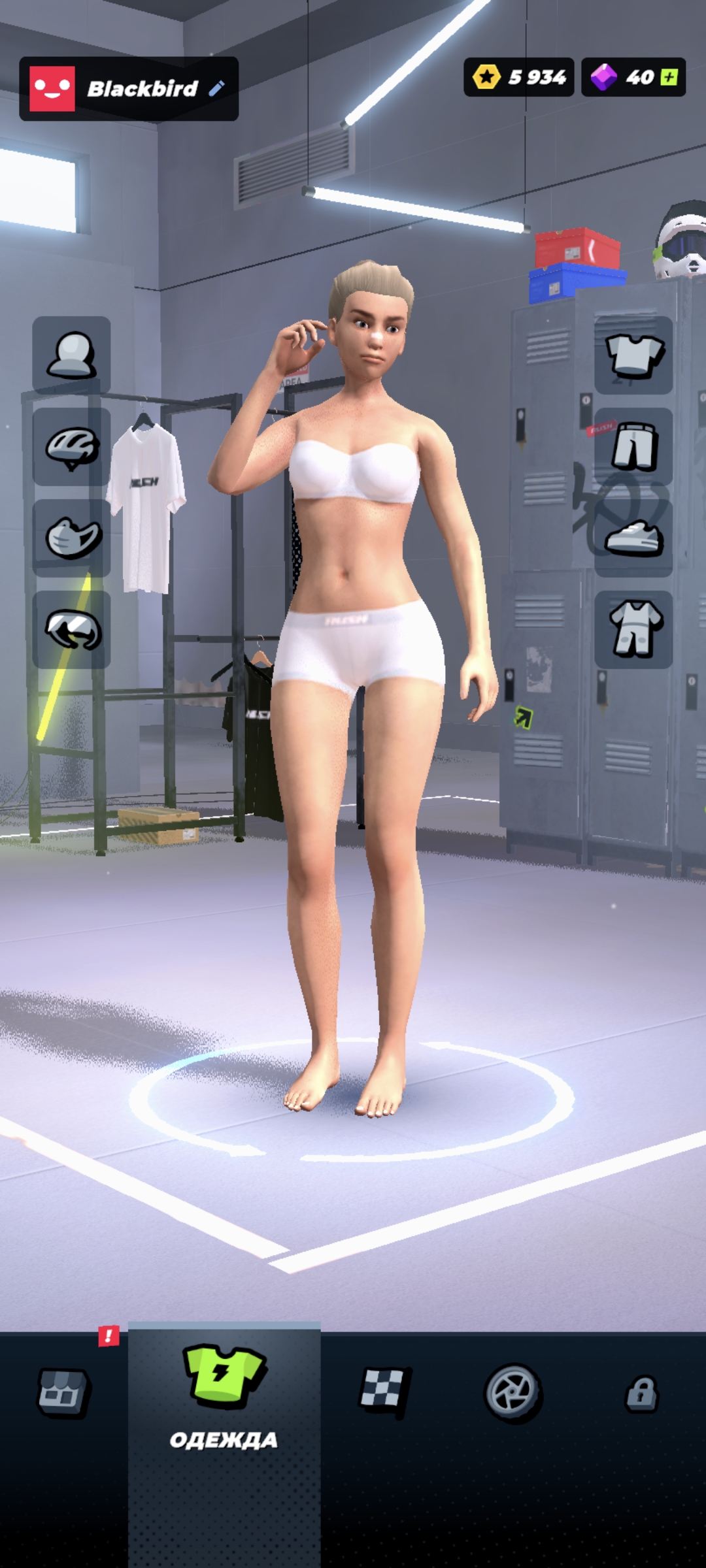Open the hair customization category
Screen dimensions: 706x1568
tap(71, 355)
